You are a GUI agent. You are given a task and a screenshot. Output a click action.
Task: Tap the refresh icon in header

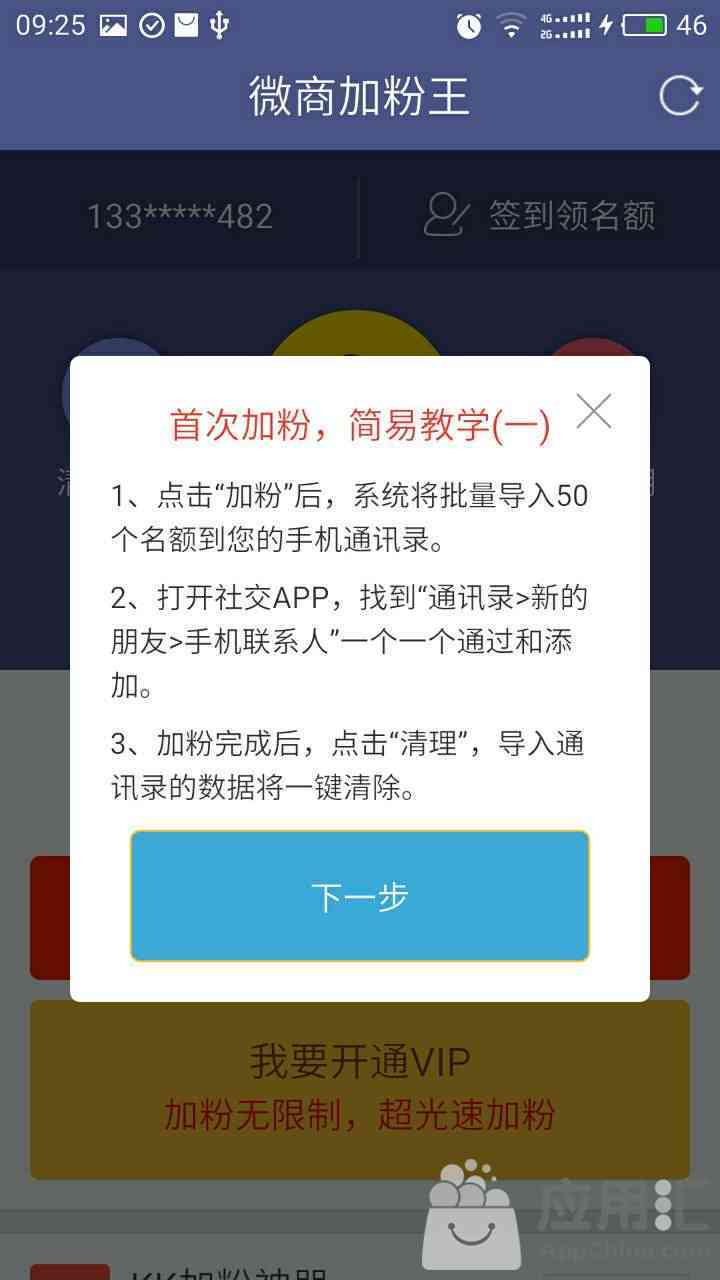click(680, 96)
